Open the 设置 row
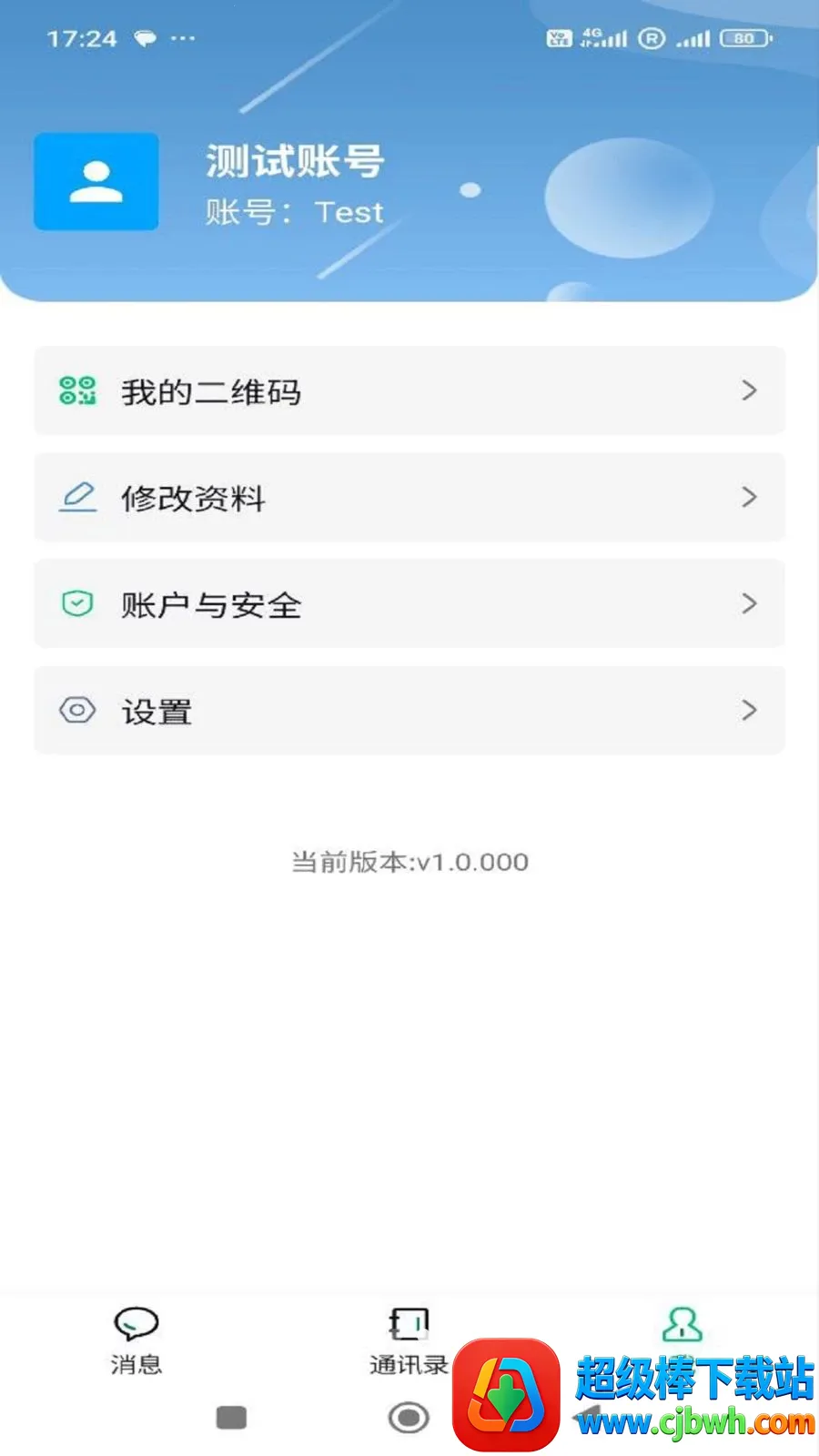 coord(409,710)
